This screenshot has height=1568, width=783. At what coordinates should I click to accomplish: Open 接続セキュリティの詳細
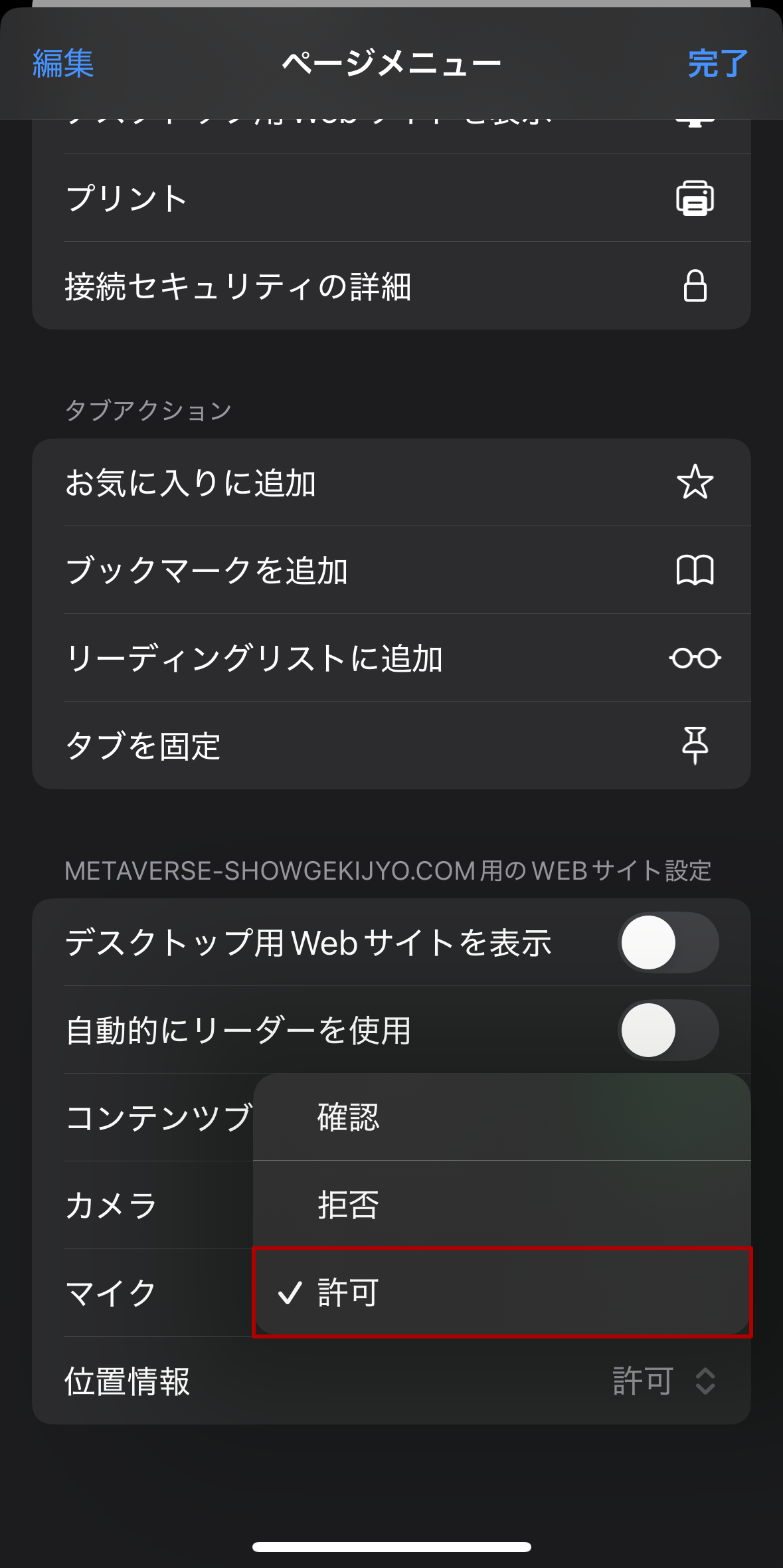pos(391,286)
